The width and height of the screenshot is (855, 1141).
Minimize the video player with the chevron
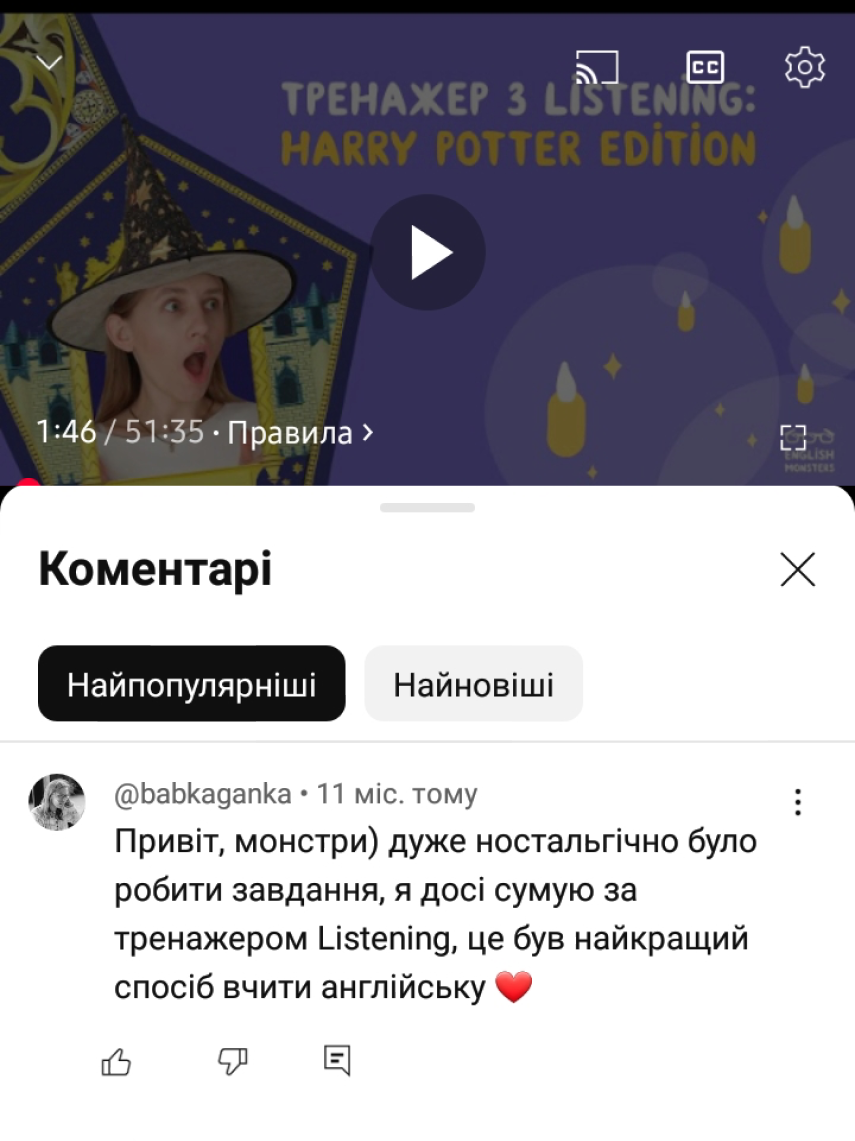click(x=49, y=62)
